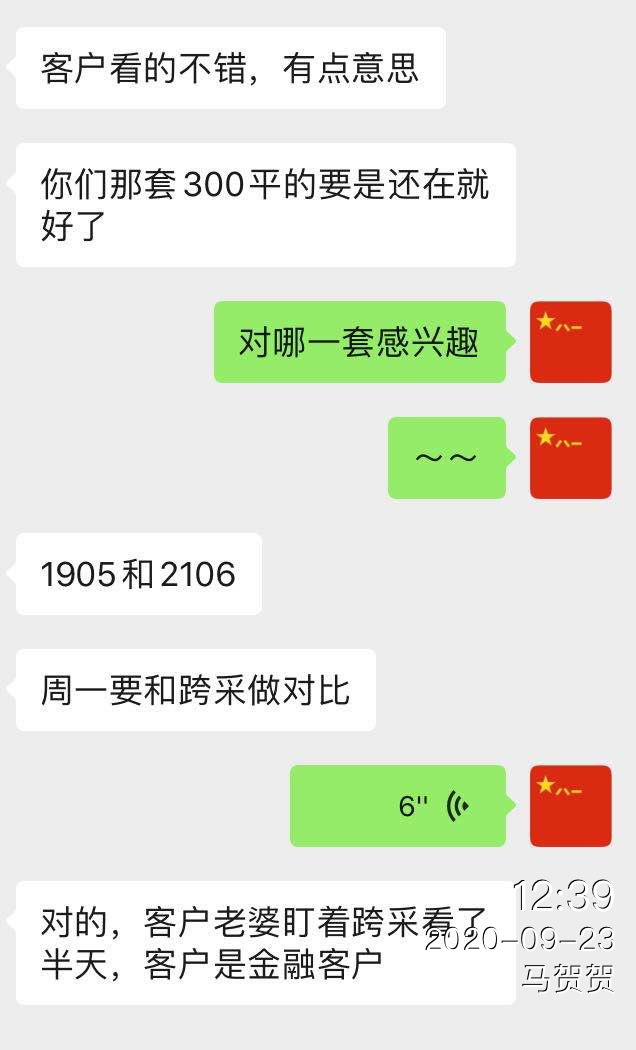This screenshot has width=636, height=1050.
Task: Open avatar beside the voice message
Action: (570, 806)
